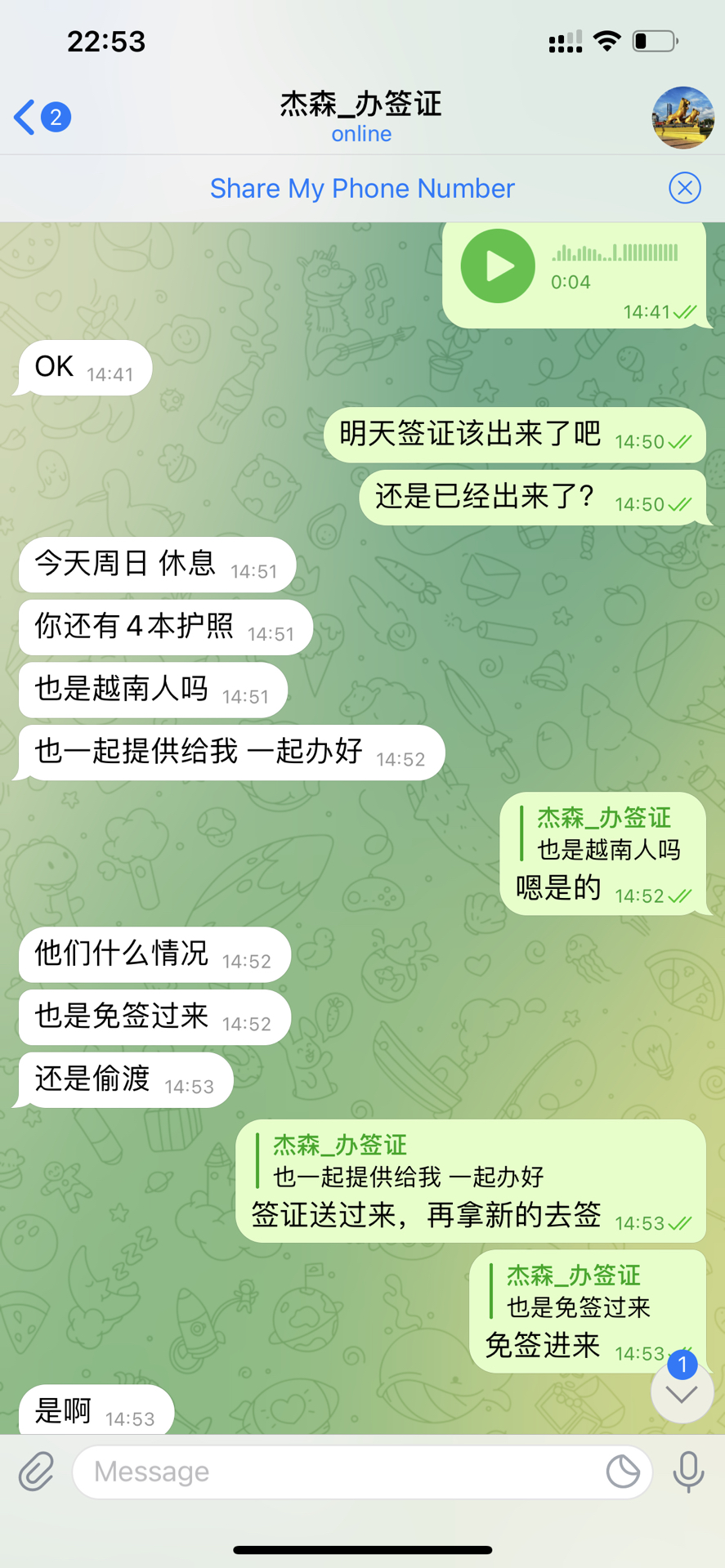Open chat info via 杰森_办签证 title
The image size is (725, 1568).
pos(361,115)
